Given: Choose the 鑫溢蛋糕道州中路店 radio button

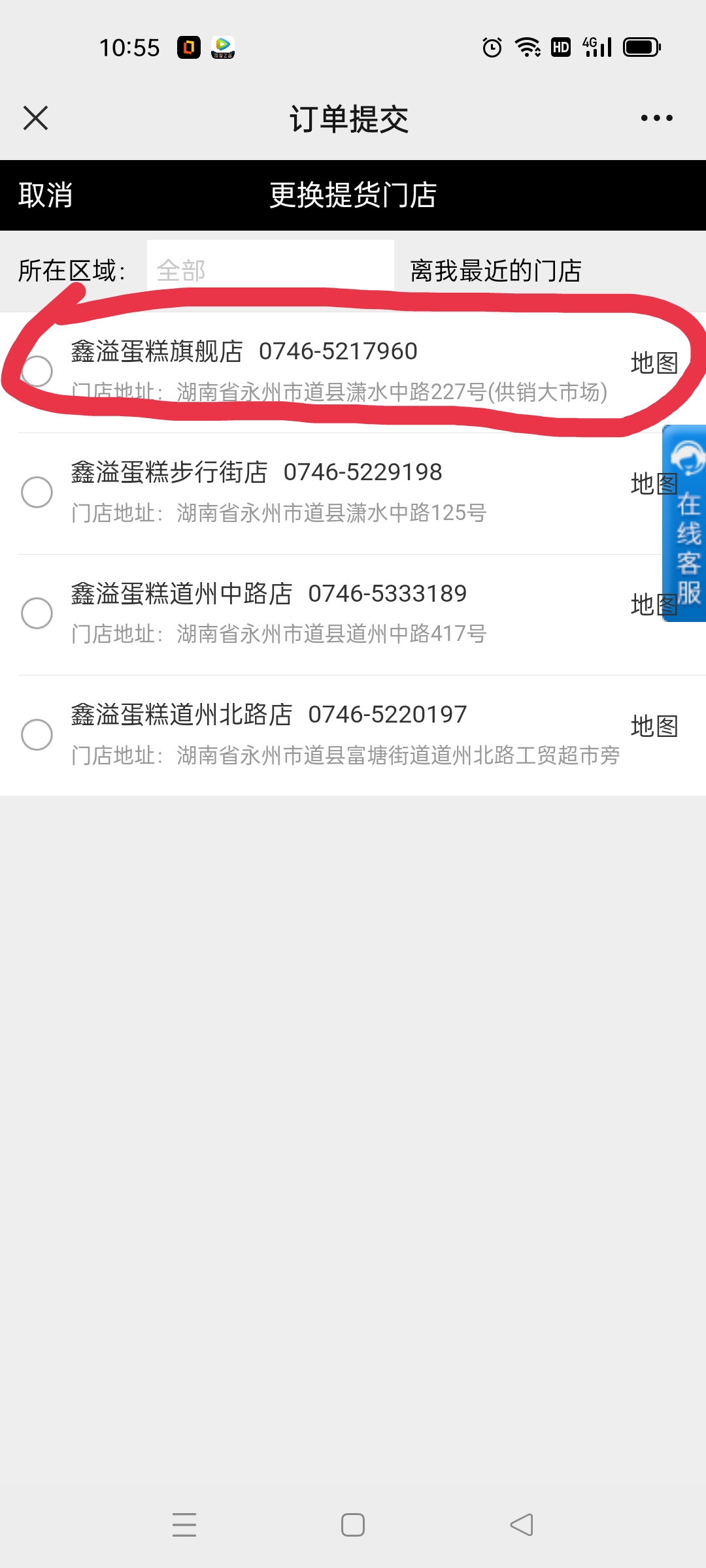Looking at the screenshot, I should tap(37, 613).
